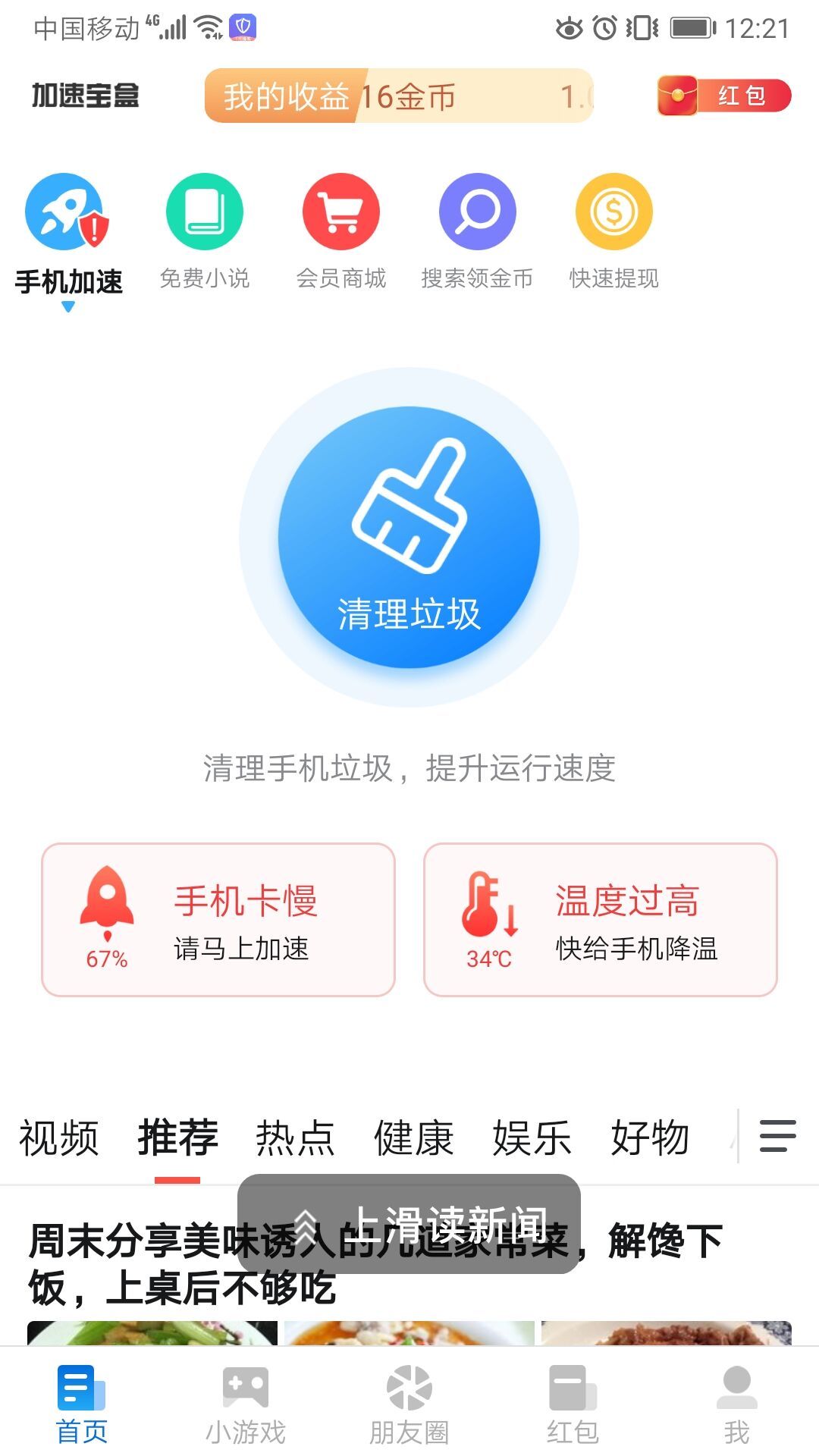Viewport: 819px width, 1456px height.
Task: Switch to the 视频 news tab
Action: tap(59, 1138)
